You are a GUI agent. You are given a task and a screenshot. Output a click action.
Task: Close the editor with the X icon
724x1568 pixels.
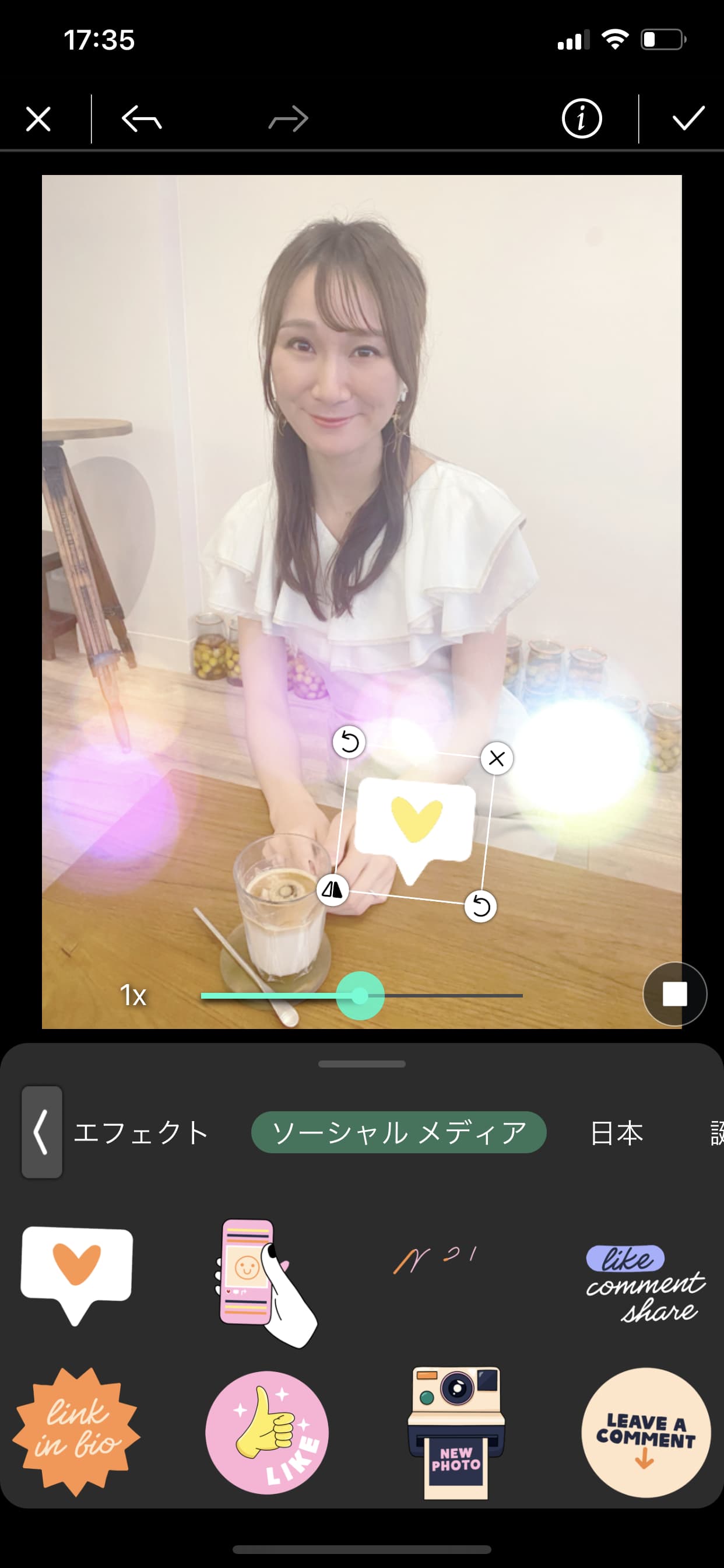(x=38, y=118)
